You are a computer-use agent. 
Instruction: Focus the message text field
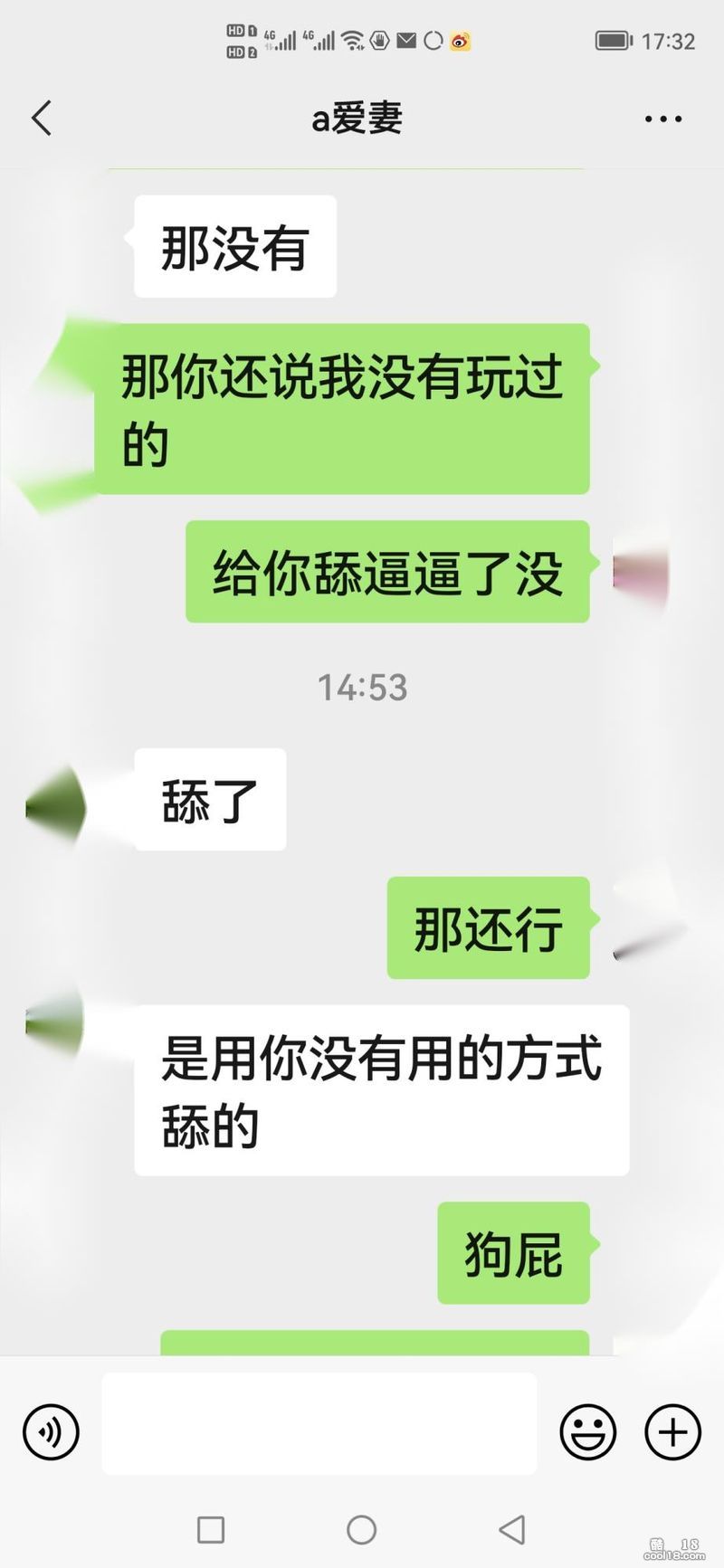pyautogui.click(x=319, y=1423)
